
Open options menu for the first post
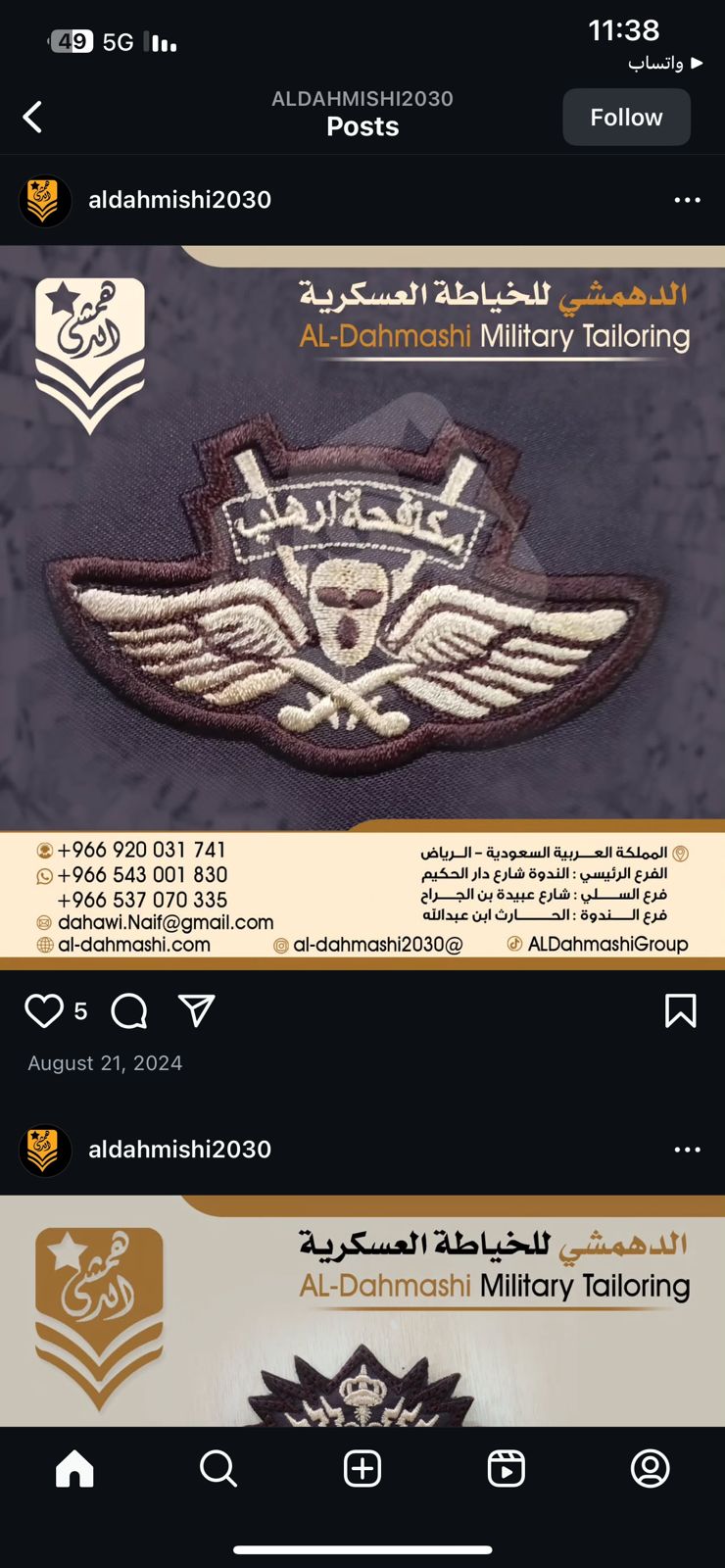coord(687,200)
